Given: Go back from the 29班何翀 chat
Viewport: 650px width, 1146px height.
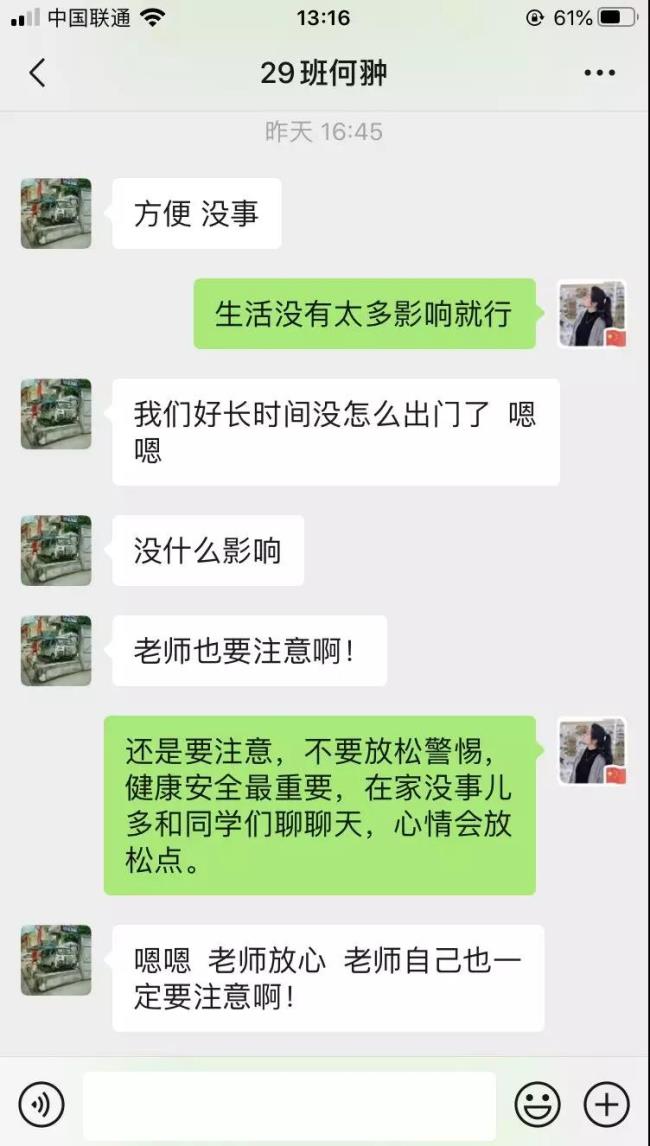Looking at the screenshot, I should (38, 73).
